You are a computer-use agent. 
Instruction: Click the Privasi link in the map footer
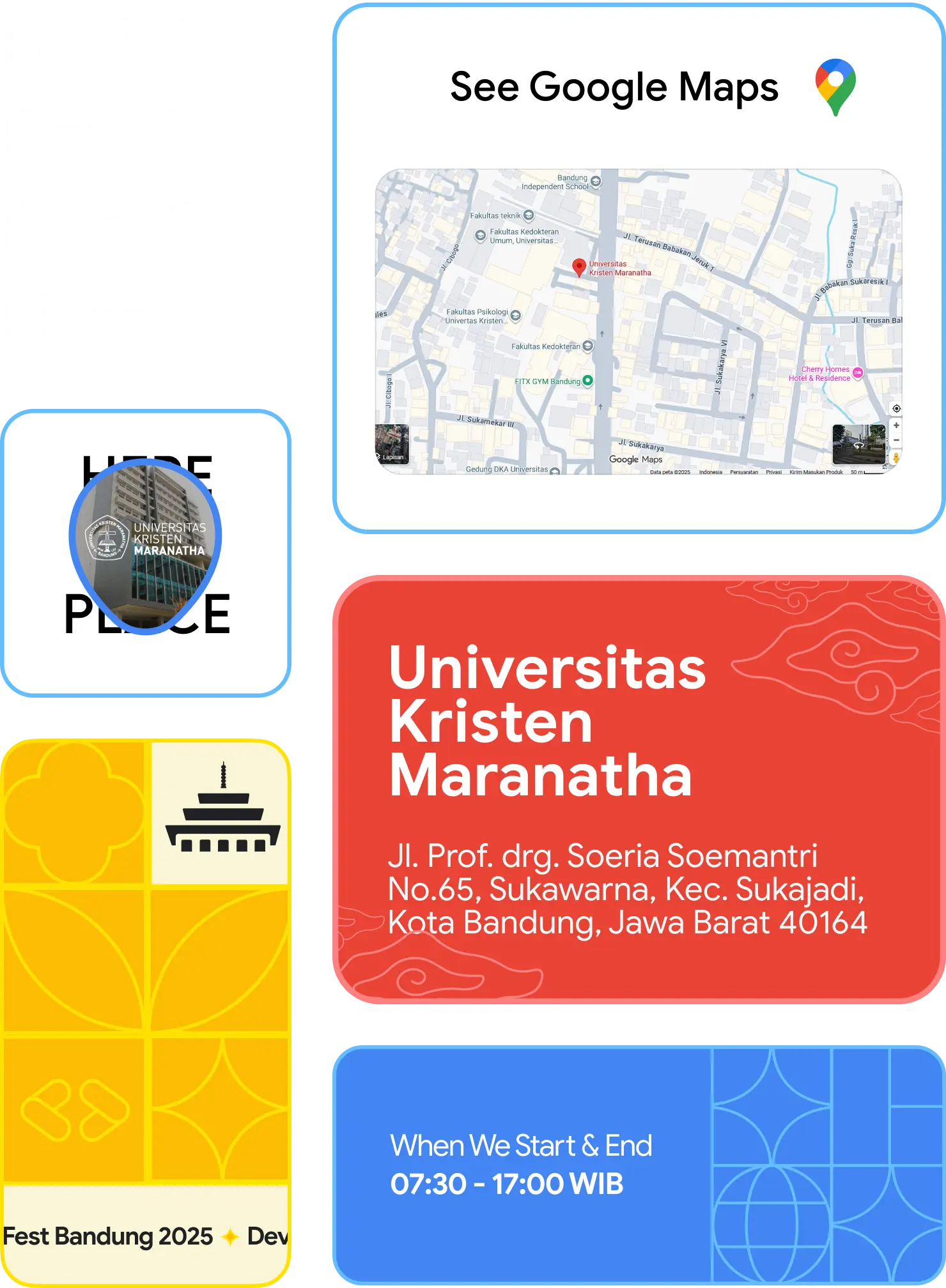coord(774,472)
